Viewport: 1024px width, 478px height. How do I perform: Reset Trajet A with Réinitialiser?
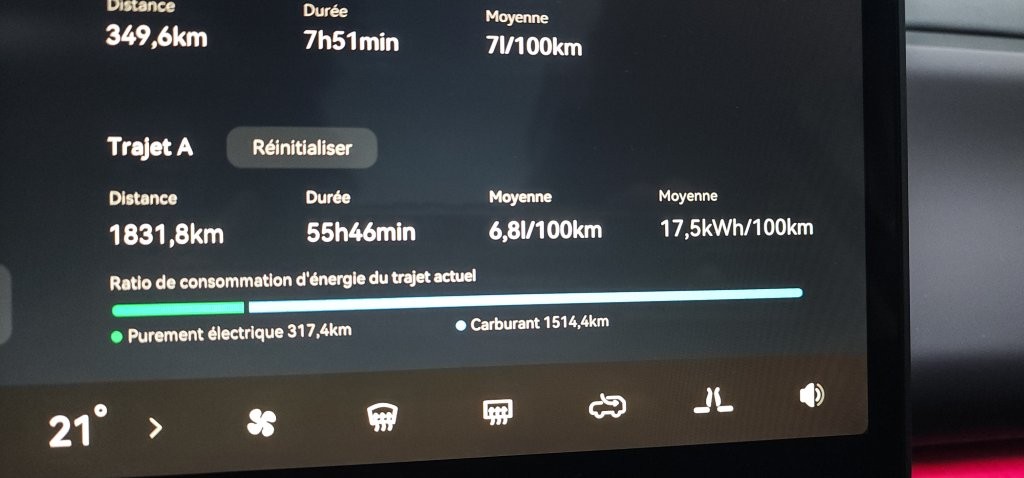[x=302, y=147]
